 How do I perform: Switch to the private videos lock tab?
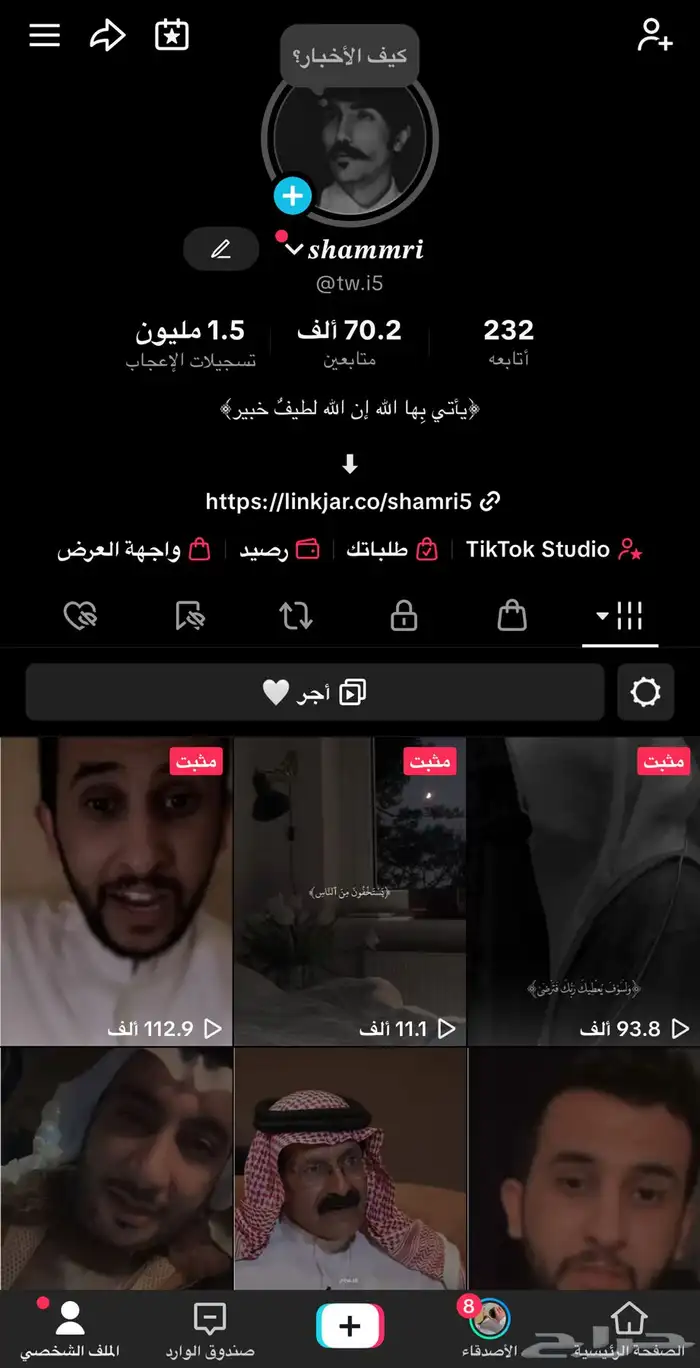(404, 616)
